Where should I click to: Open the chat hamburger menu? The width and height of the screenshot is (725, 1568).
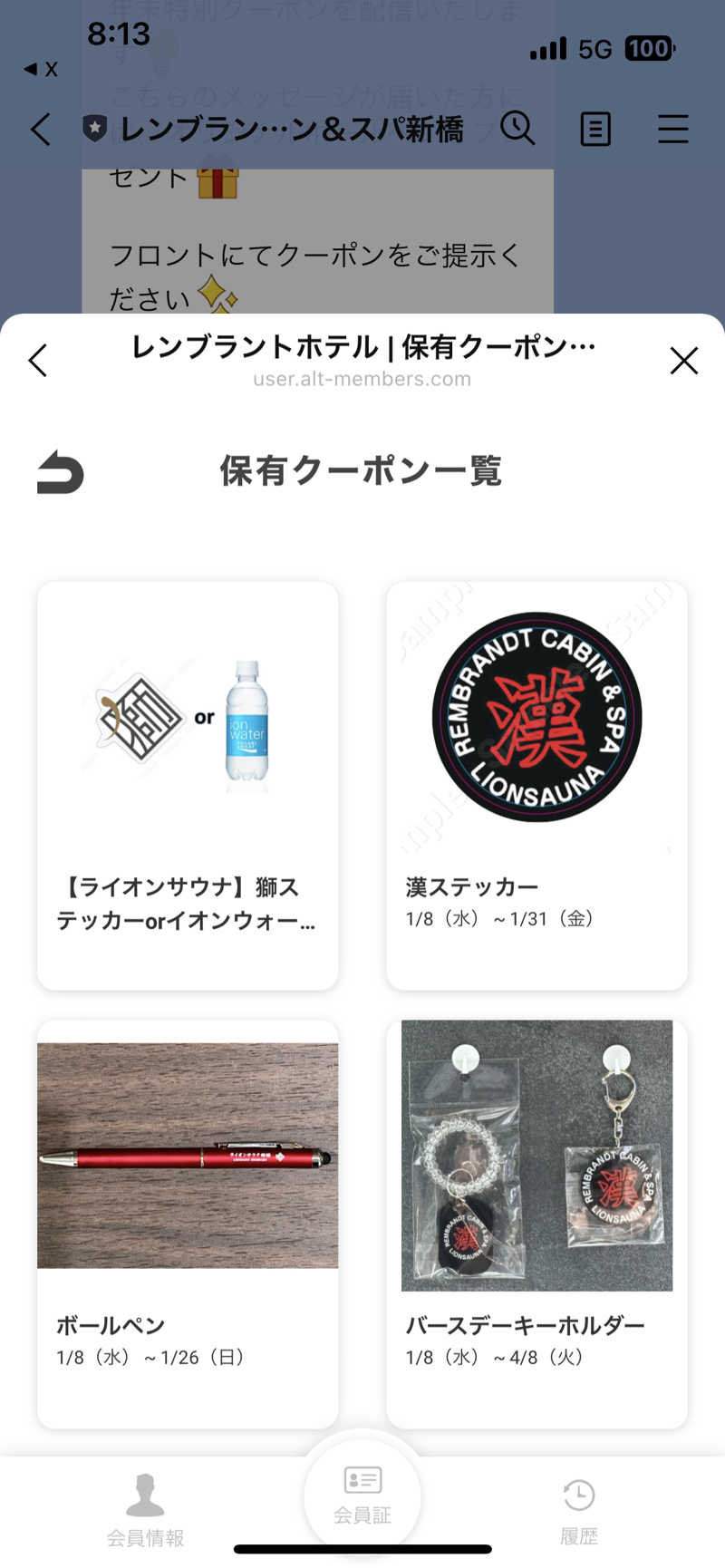672,129
